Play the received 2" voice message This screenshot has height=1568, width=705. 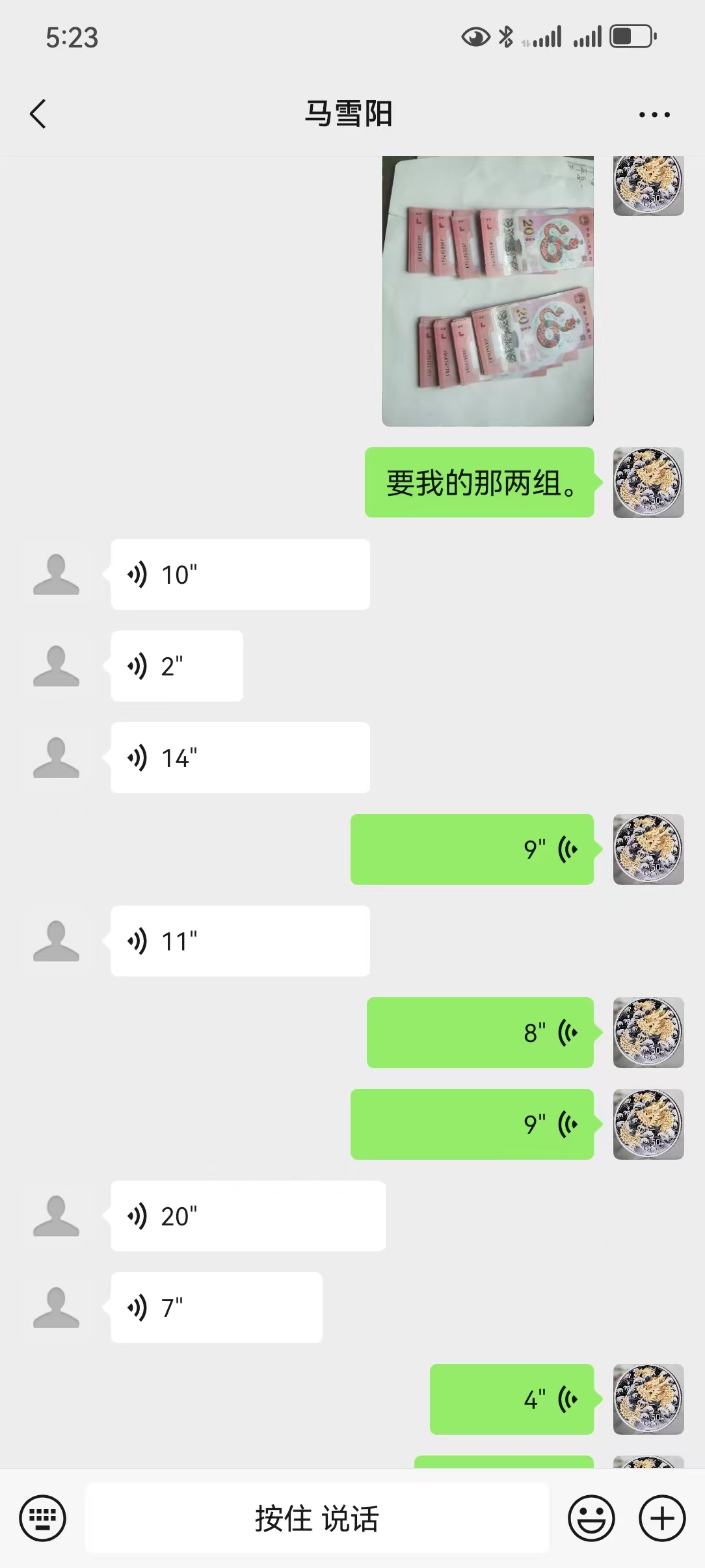pyautogui.click(x=177, y=666)
